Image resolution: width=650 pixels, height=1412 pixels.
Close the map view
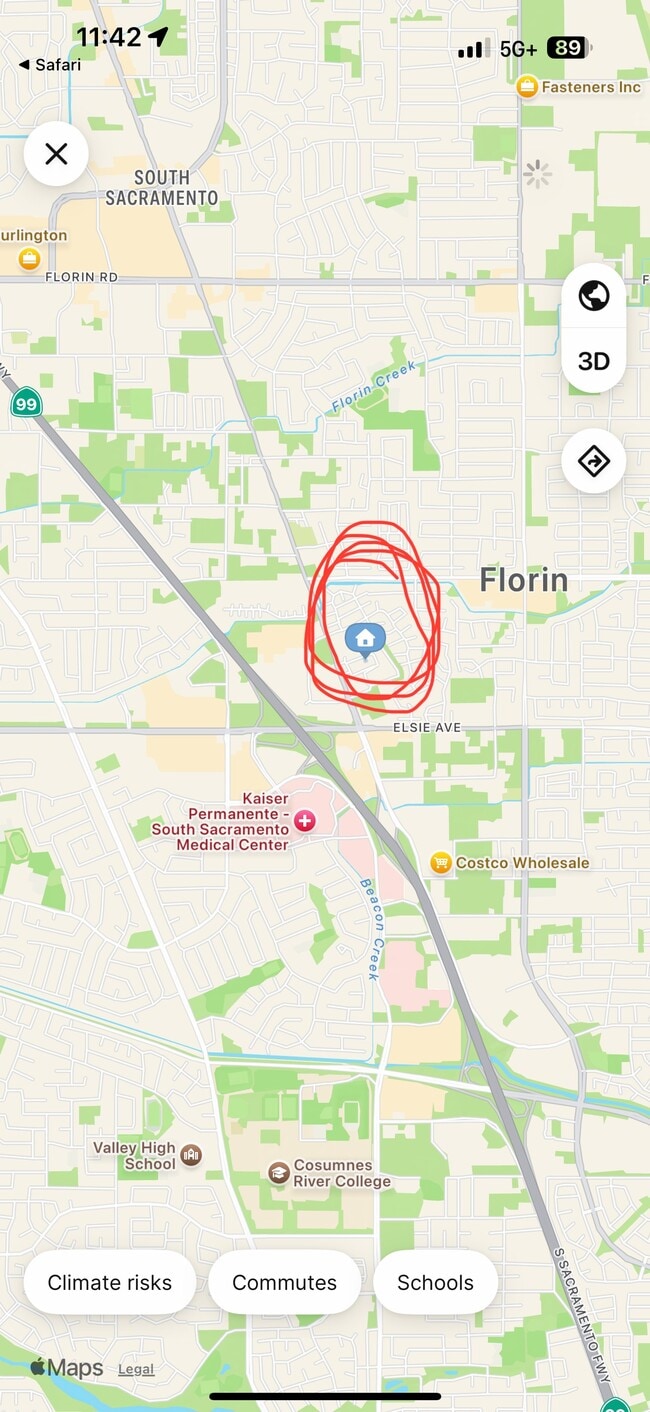pos(56,154)
